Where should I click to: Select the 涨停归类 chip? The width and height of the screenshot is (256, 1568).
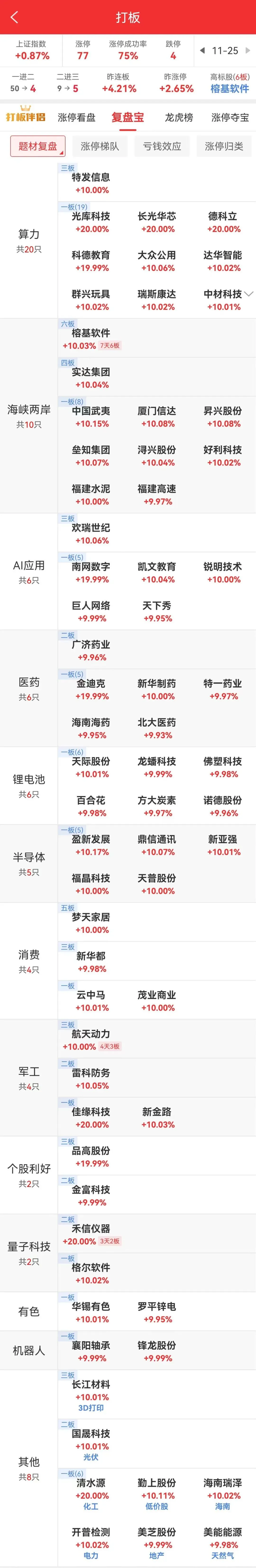(x=224, y=146)
